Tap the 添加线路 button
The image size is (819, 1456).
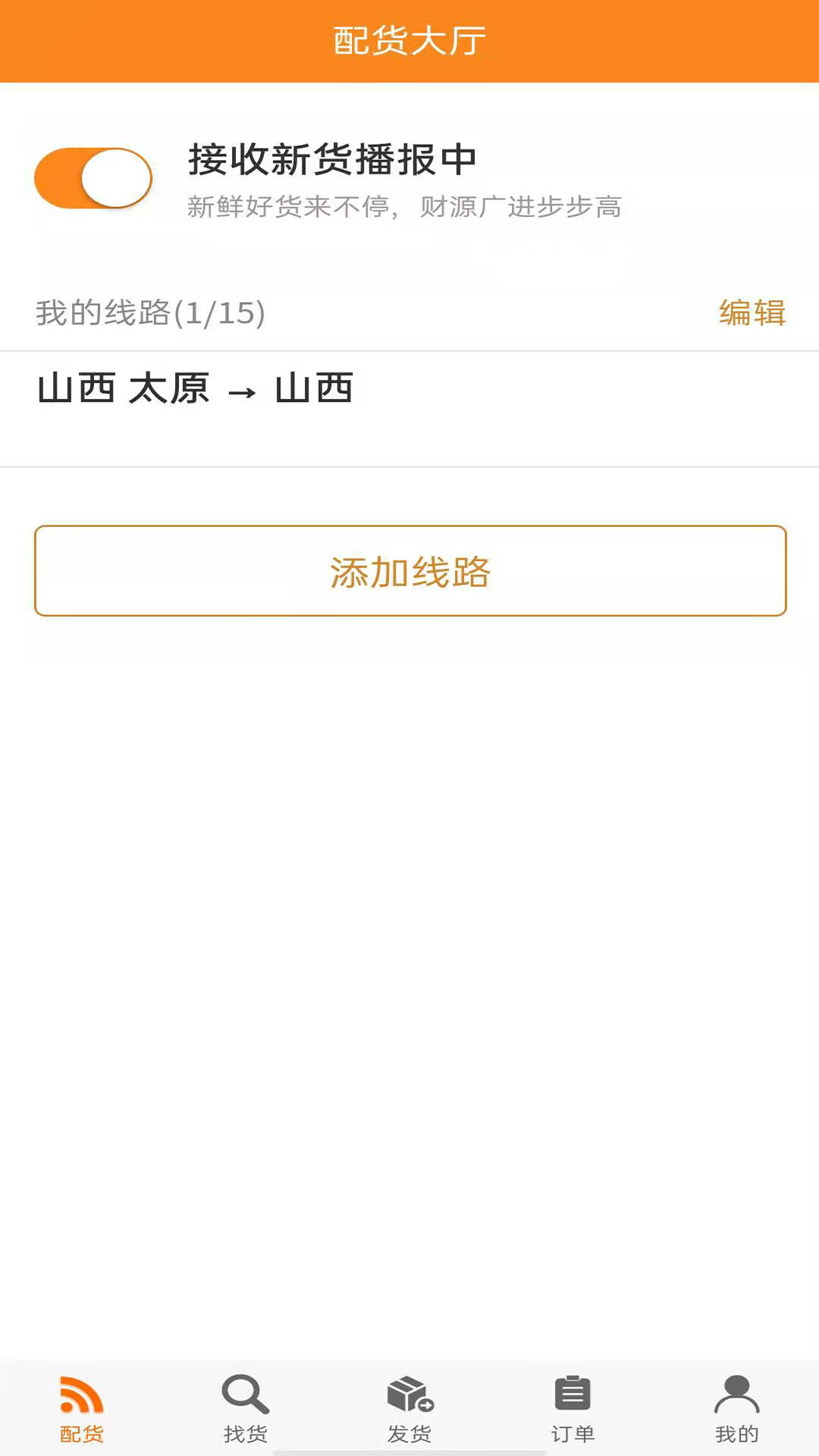[410, 571]
